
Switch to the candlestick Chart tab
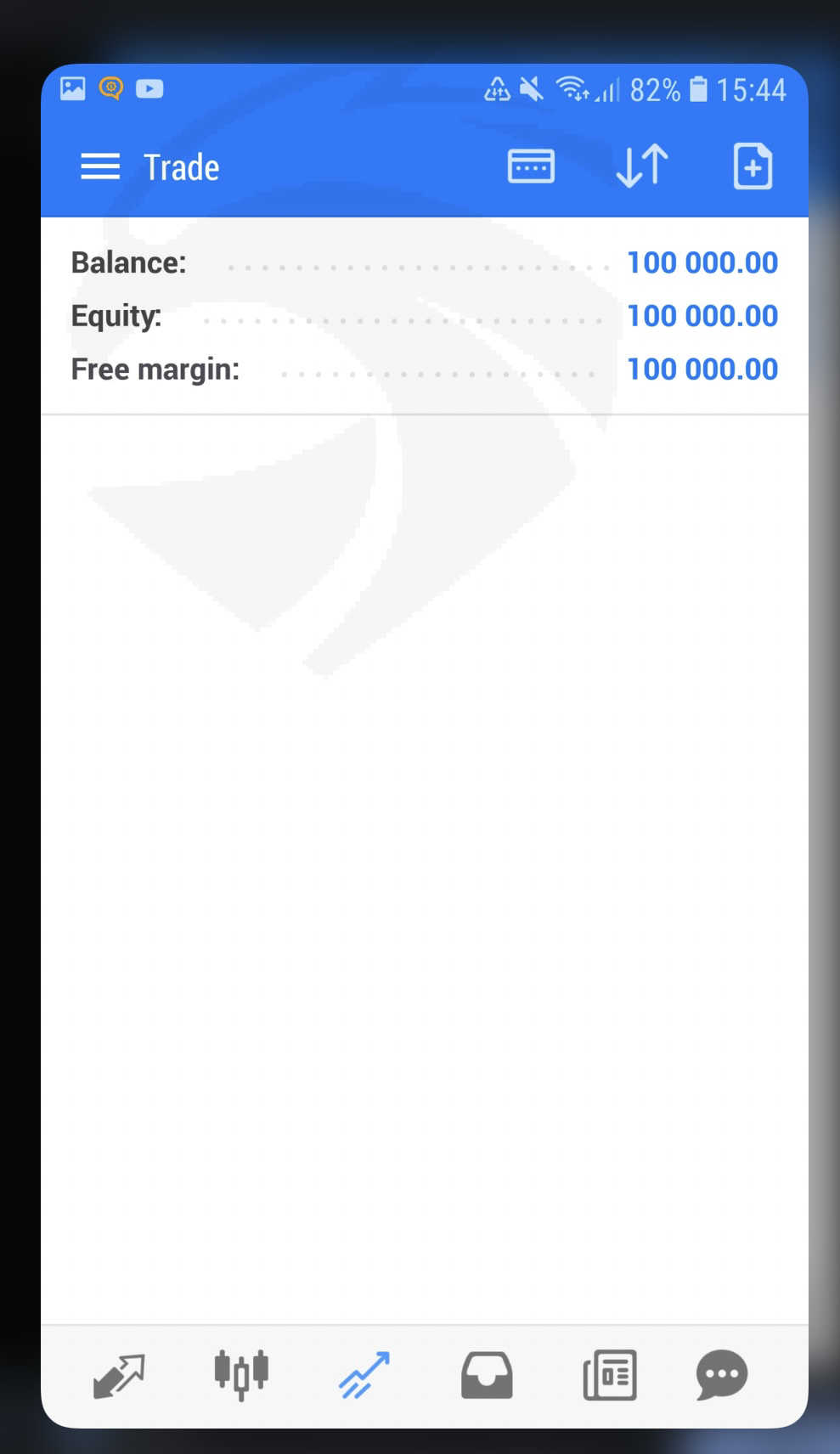[241, 1374]
